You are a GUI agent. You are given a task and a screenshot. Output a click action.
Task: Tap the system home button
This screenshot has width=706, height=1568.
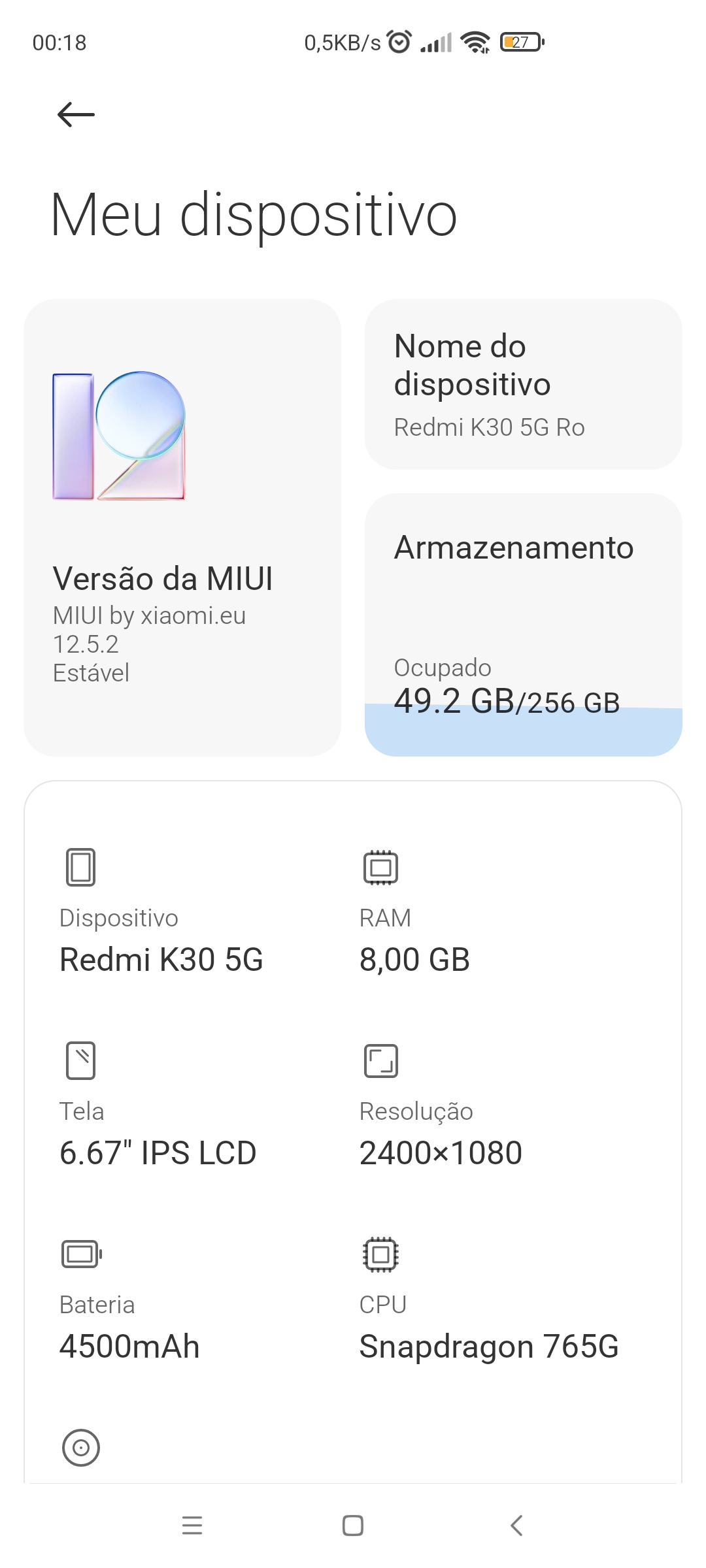click(353, 1526)
